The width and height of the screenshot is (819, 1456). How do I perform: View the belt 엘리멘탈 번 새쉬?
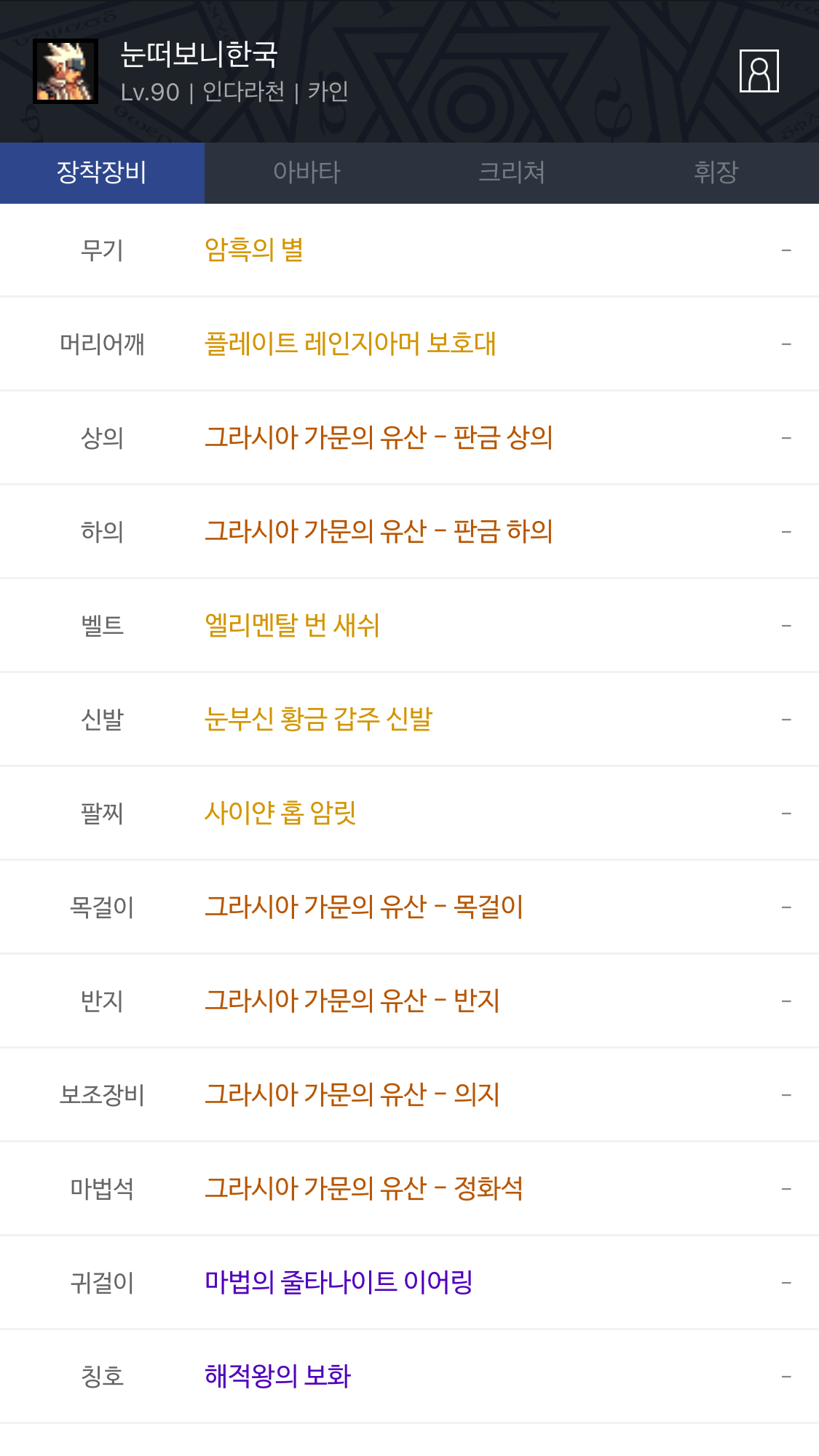(292, 626)
